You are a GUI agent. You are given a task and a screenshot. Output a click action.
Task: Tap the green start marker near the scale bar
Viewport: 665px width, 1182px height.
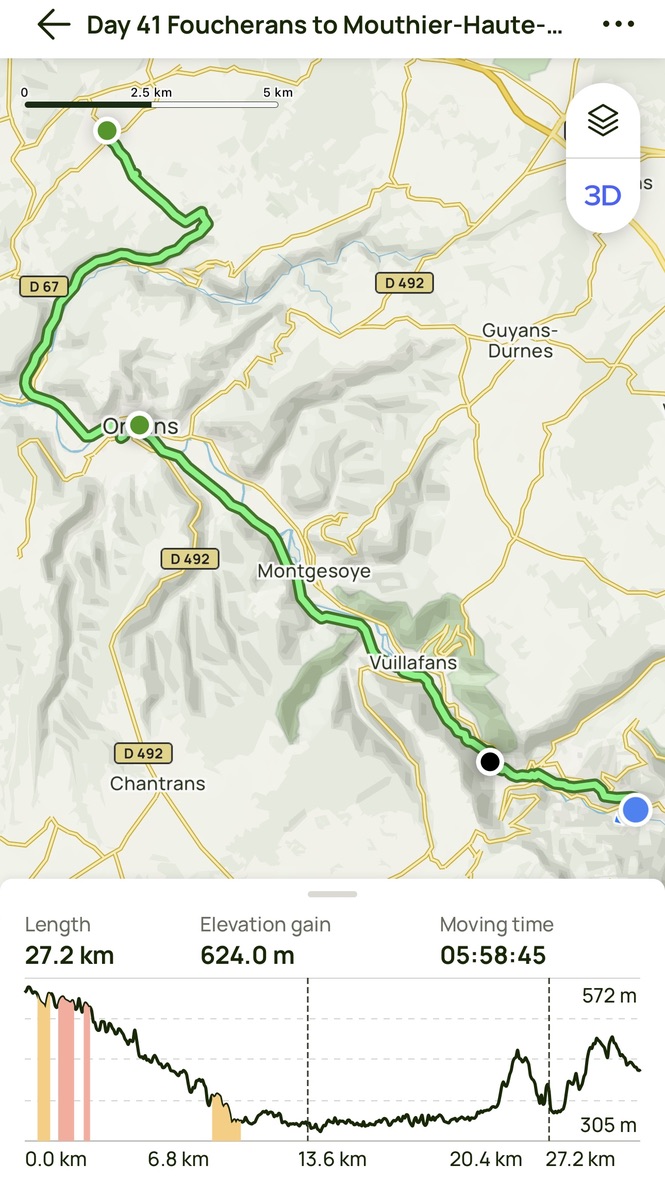(x=106, y=131)
